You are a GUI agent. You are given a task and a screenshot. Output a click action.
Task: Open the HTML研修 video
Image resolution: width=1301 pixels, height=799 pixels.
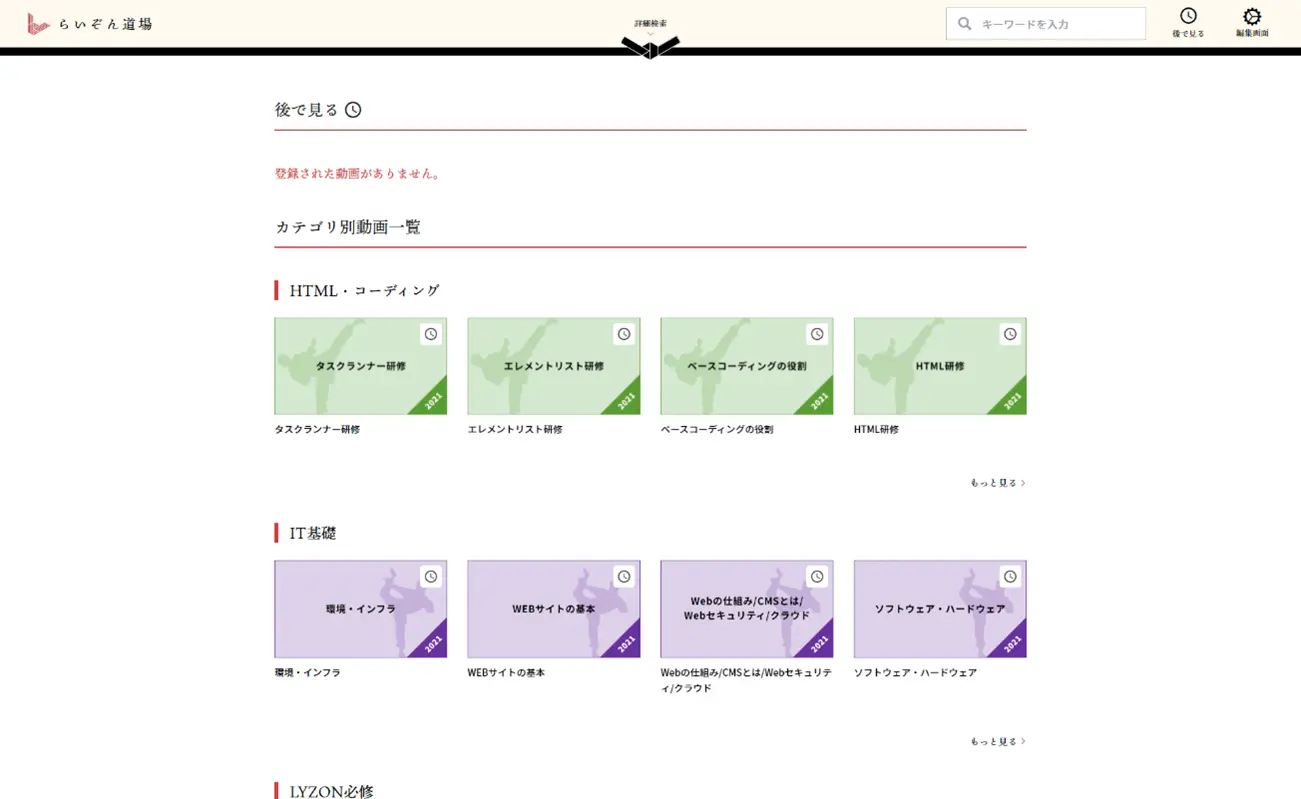(939, 367)
